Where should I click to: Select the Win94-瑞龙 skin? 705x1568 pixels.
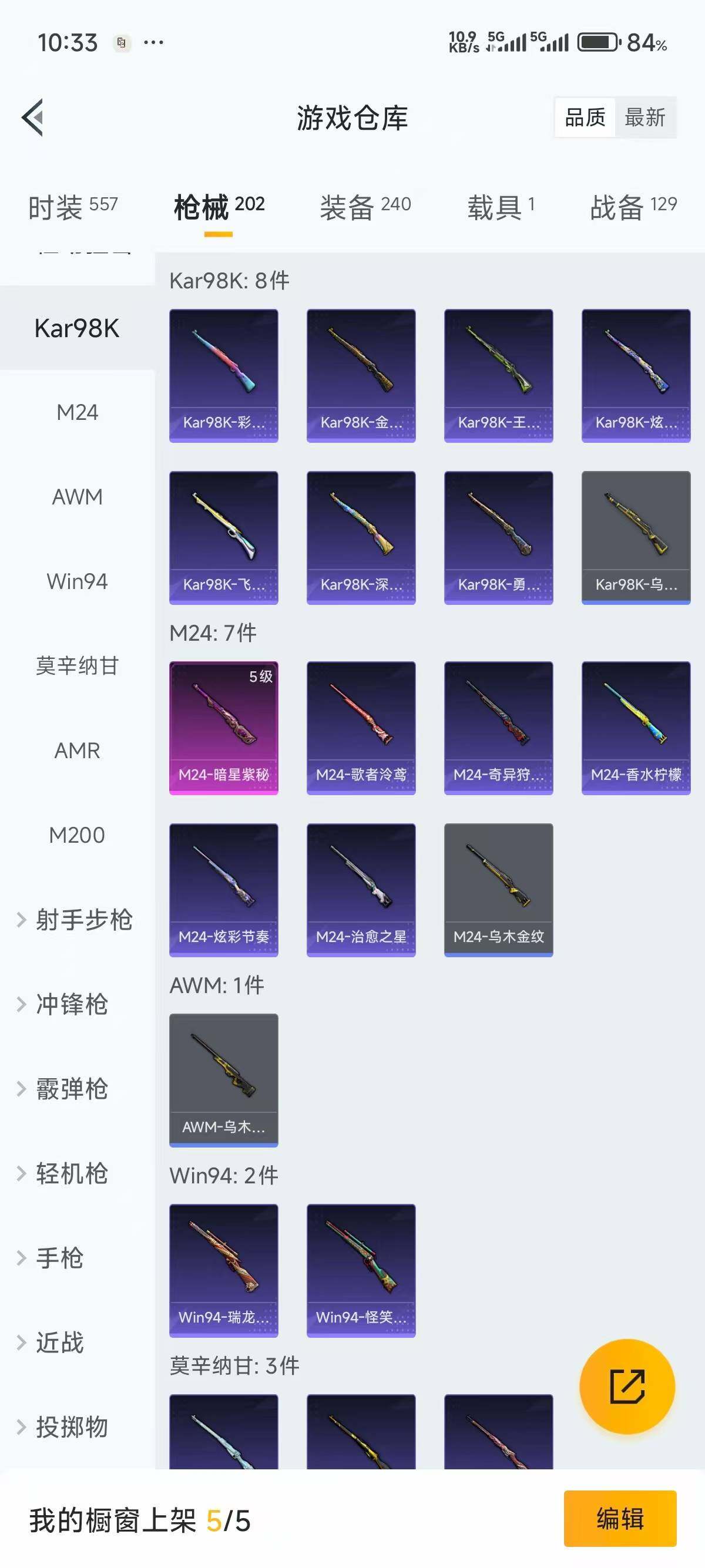[x=223, y=1272]
